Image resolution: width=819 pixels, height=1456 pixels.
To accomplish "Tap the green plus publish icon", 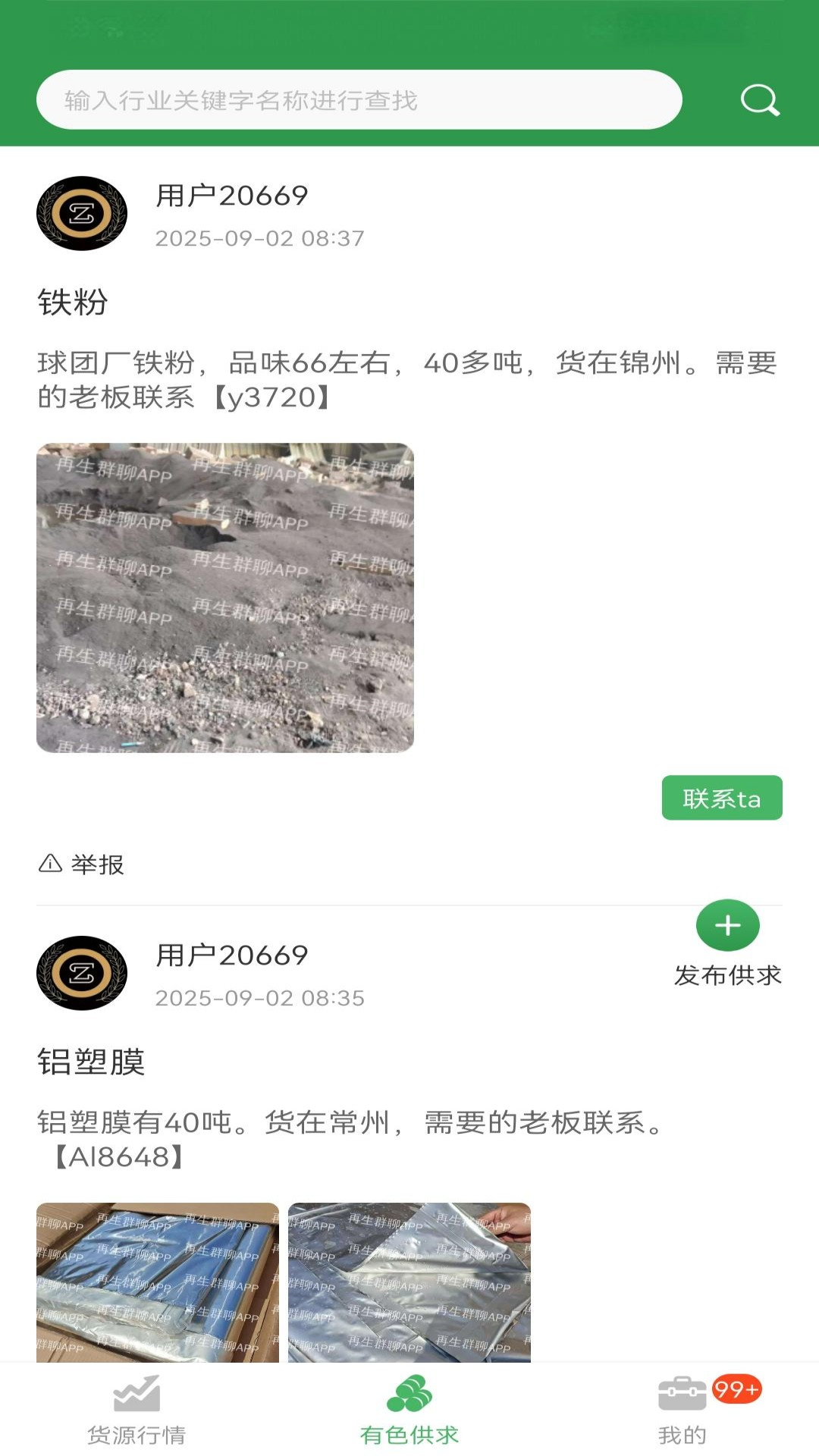I will [x=727, y=924].
